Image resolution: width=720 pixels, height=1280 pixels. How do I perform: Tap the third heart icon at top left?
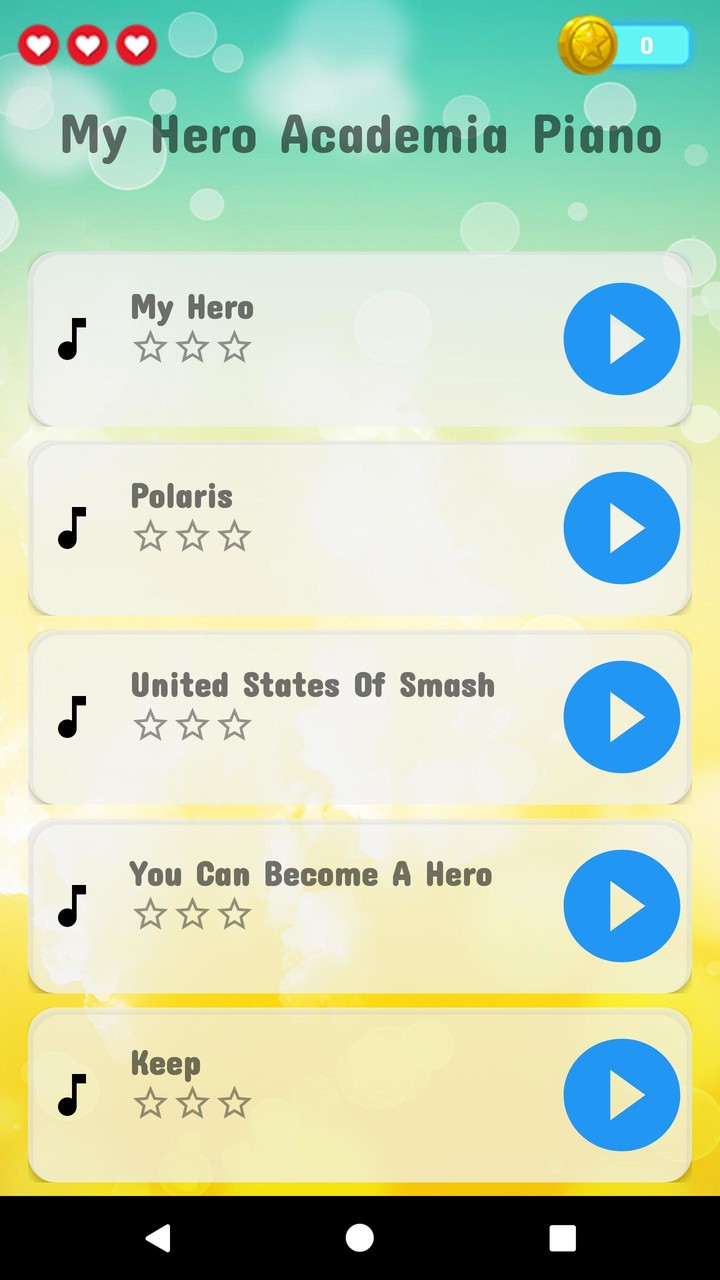point(135,44)
